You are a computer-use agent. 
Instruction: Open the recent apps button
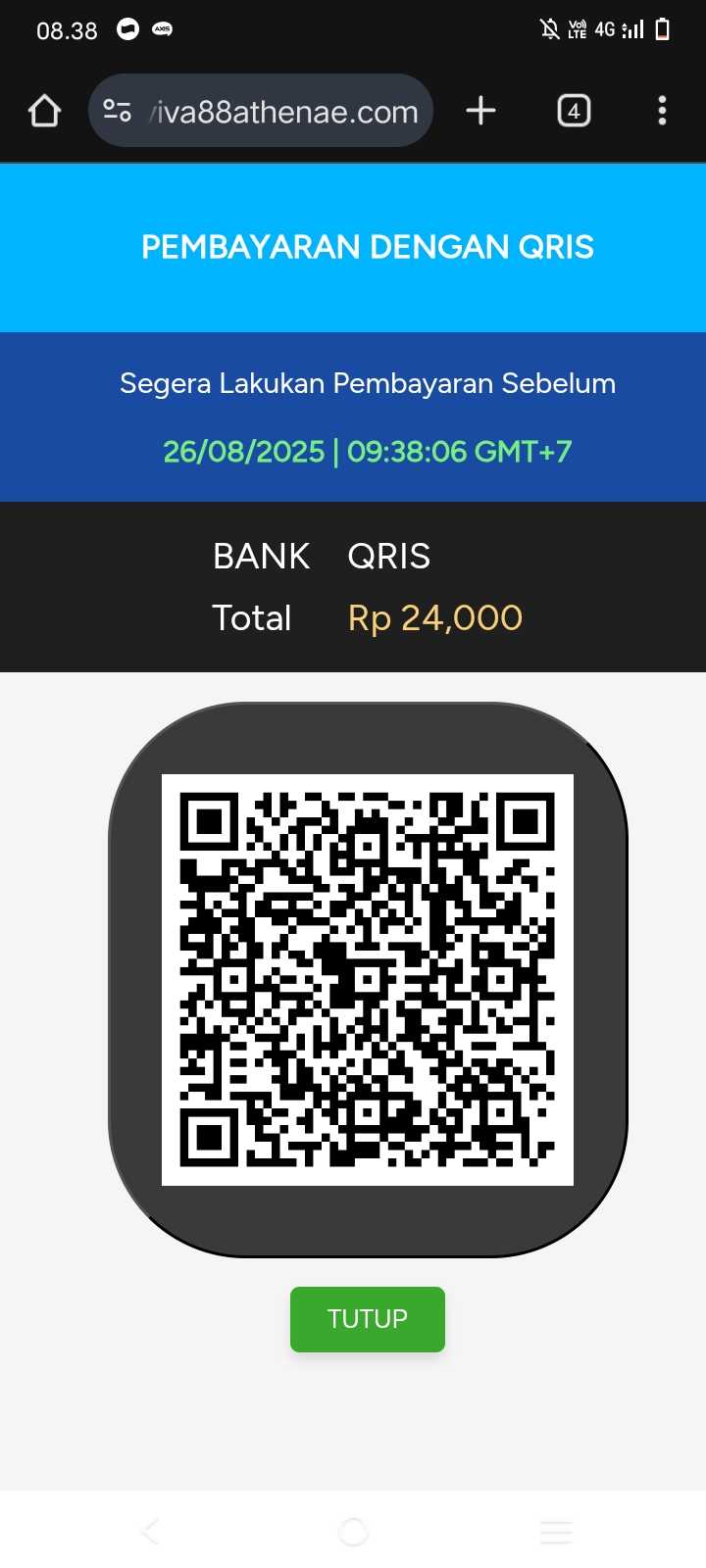555,1531
